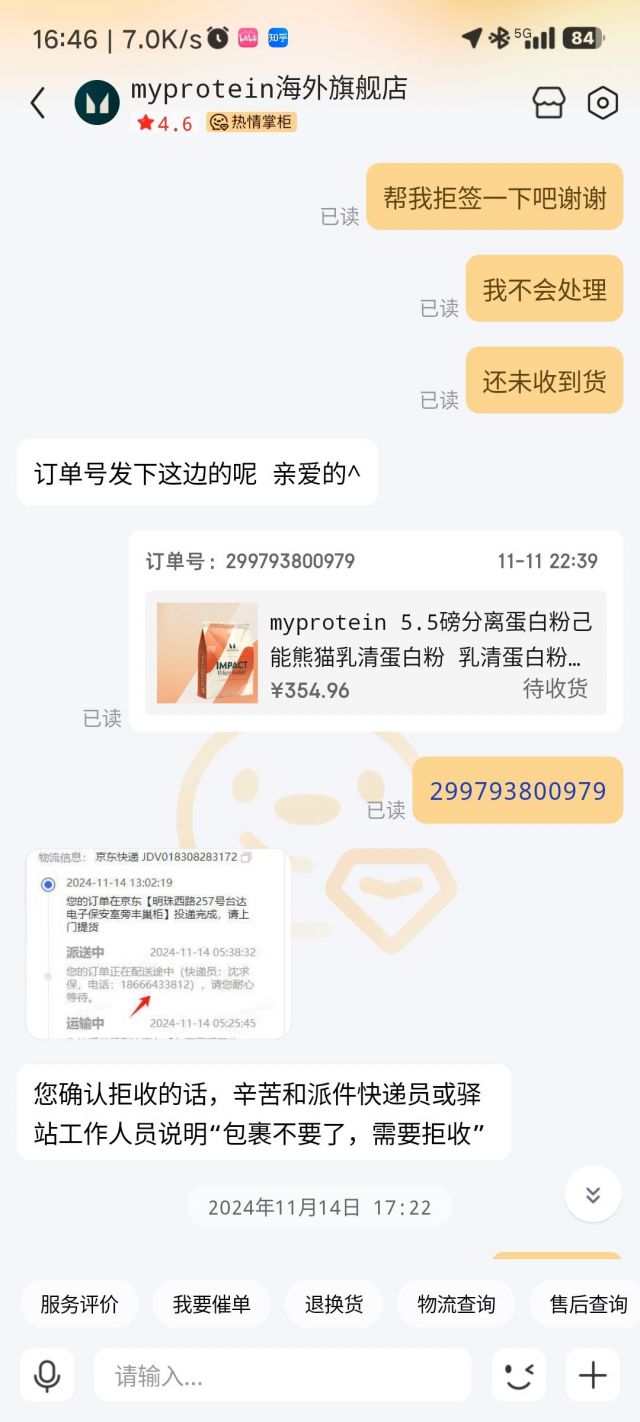Select the 我要催单 chip
640x1422 pixels.
click(211, 1304)
